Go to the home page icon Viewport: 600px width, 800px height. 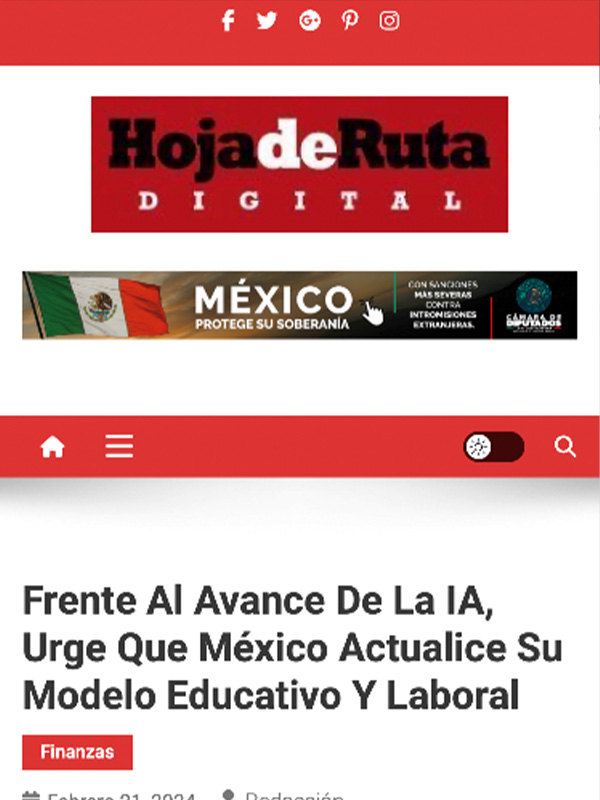tap(52, 447)
